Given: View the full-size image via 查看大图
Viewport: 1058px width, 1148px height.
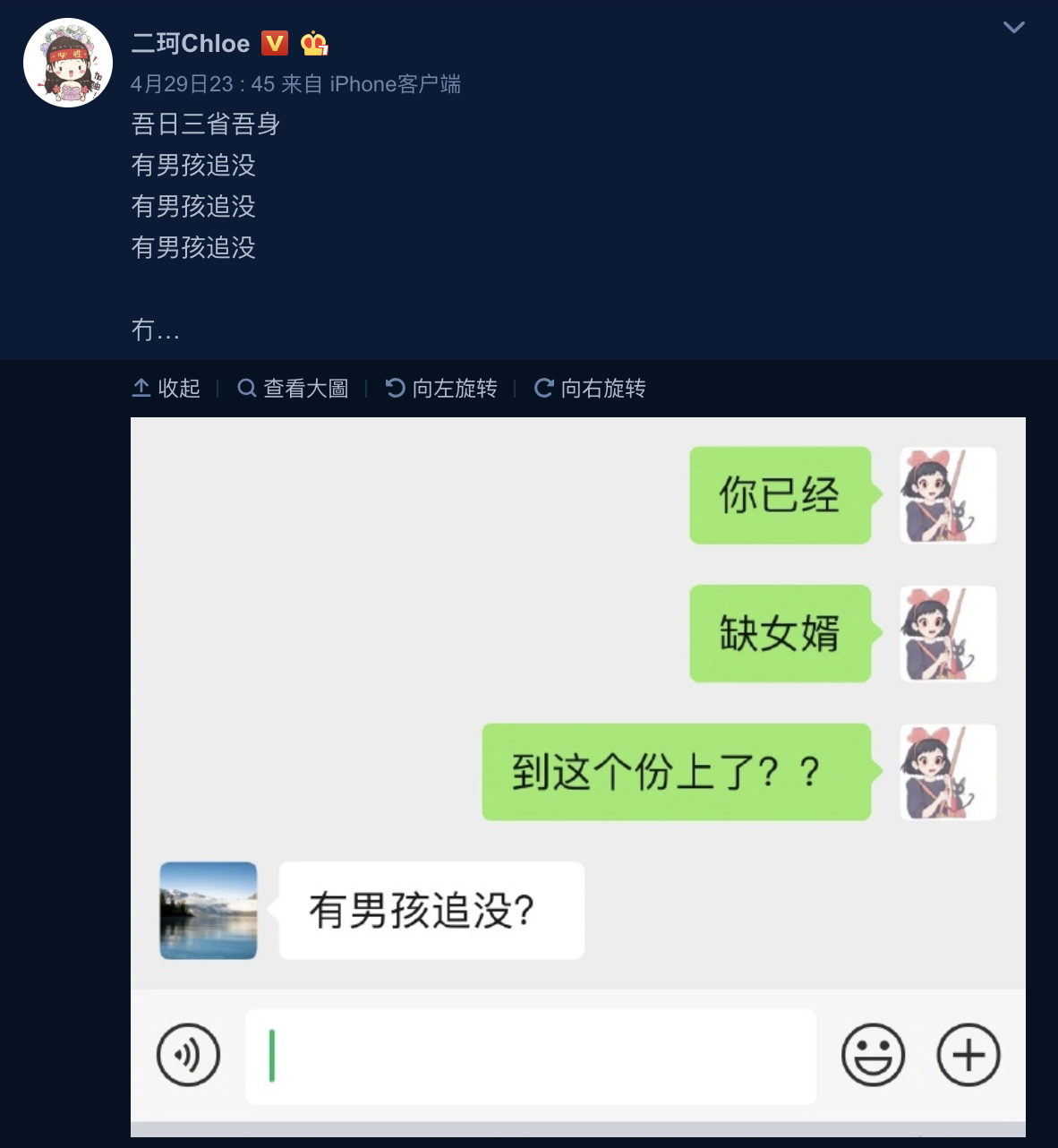Looking at the screenshot, I should pos(293,388).
